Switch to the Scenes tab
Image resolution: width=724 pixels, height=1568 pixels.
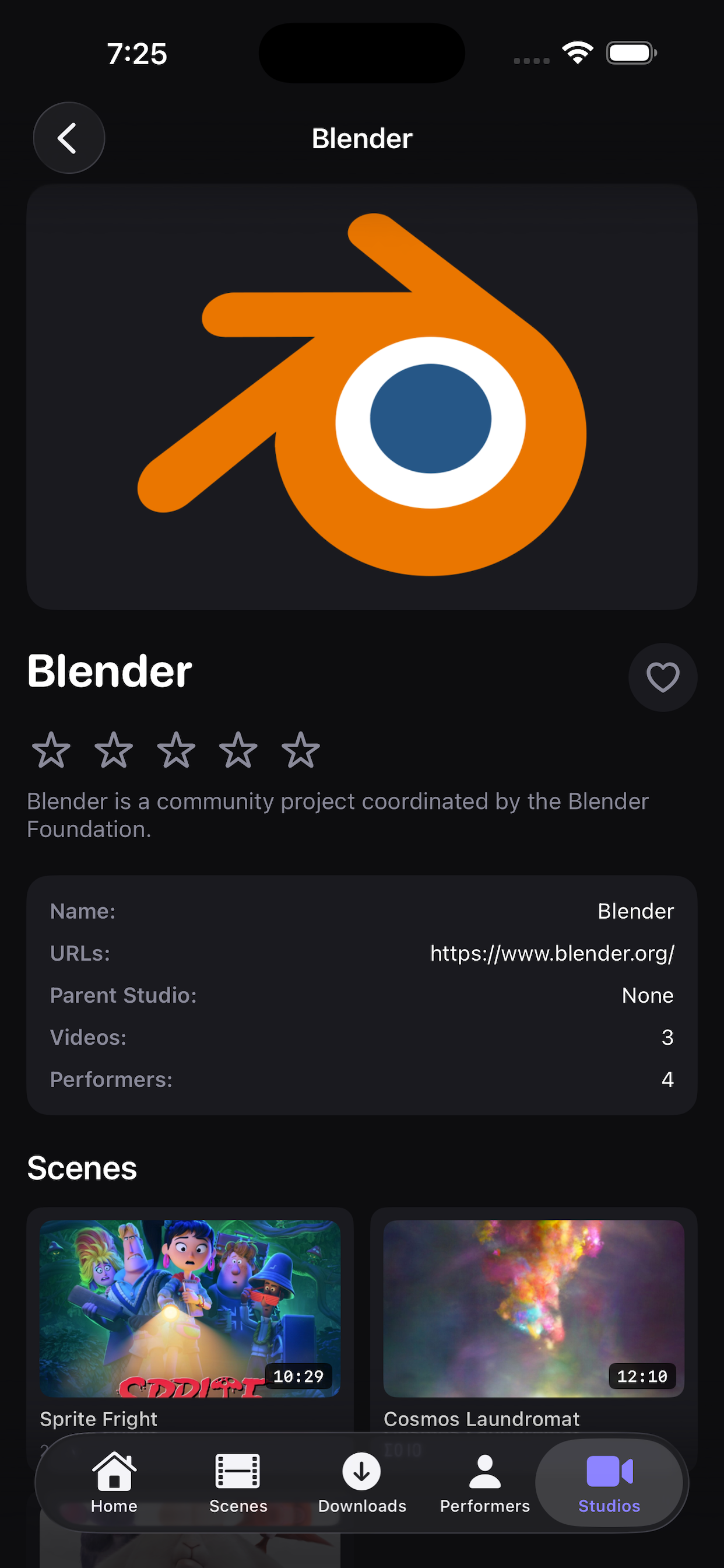pos(238,1483)
